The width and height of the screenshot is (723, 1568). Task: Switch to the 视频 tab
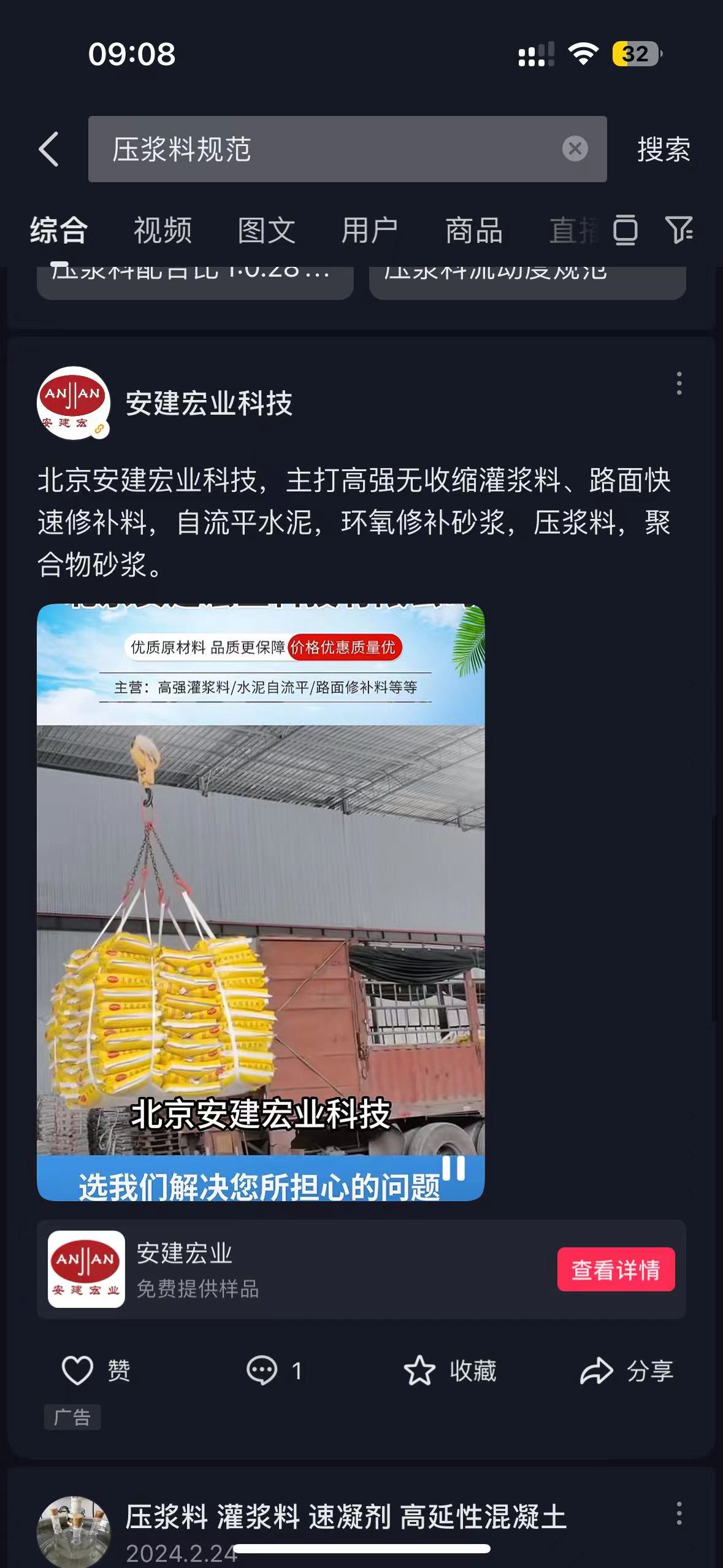[163, 231]
